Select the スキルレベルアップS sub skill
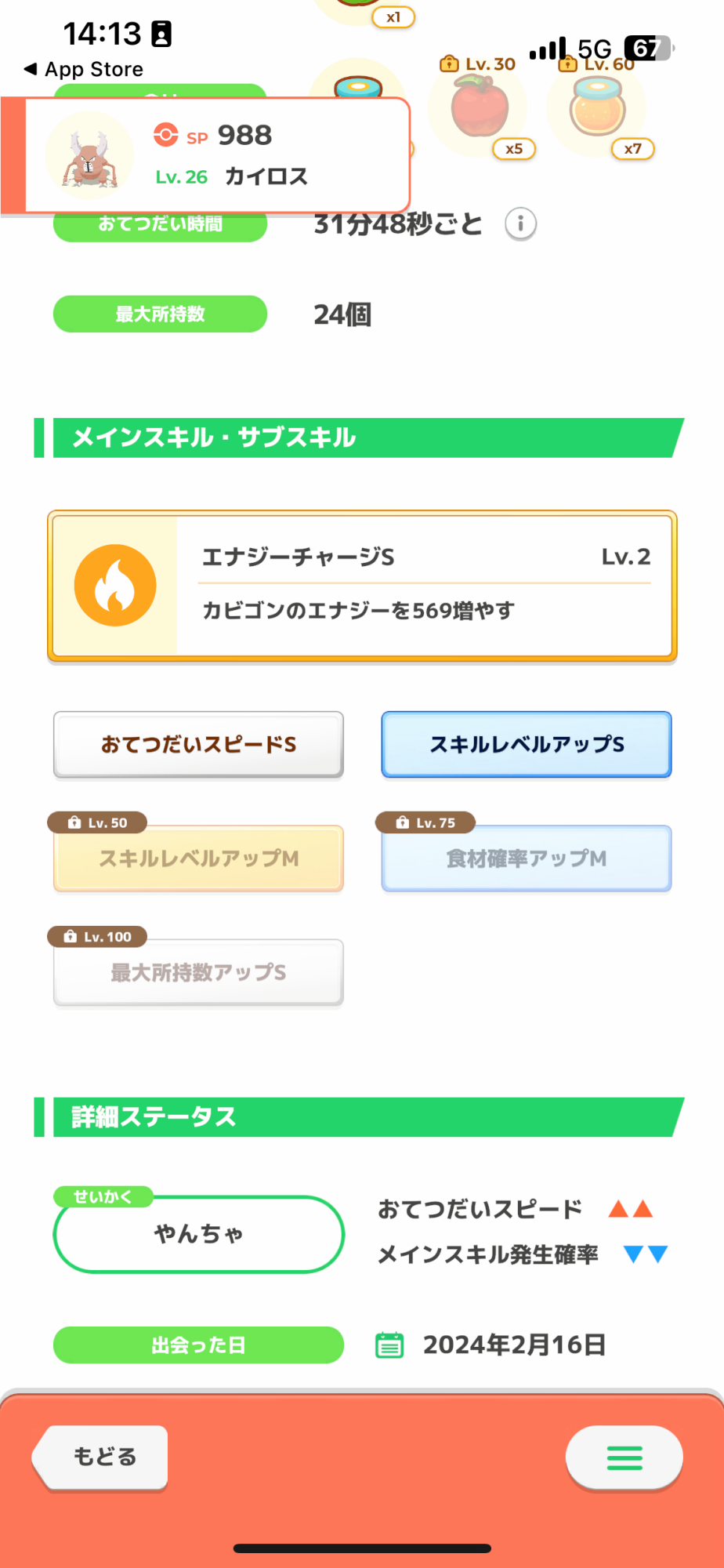Screen dimensions: 724x1568 [527, 745]
